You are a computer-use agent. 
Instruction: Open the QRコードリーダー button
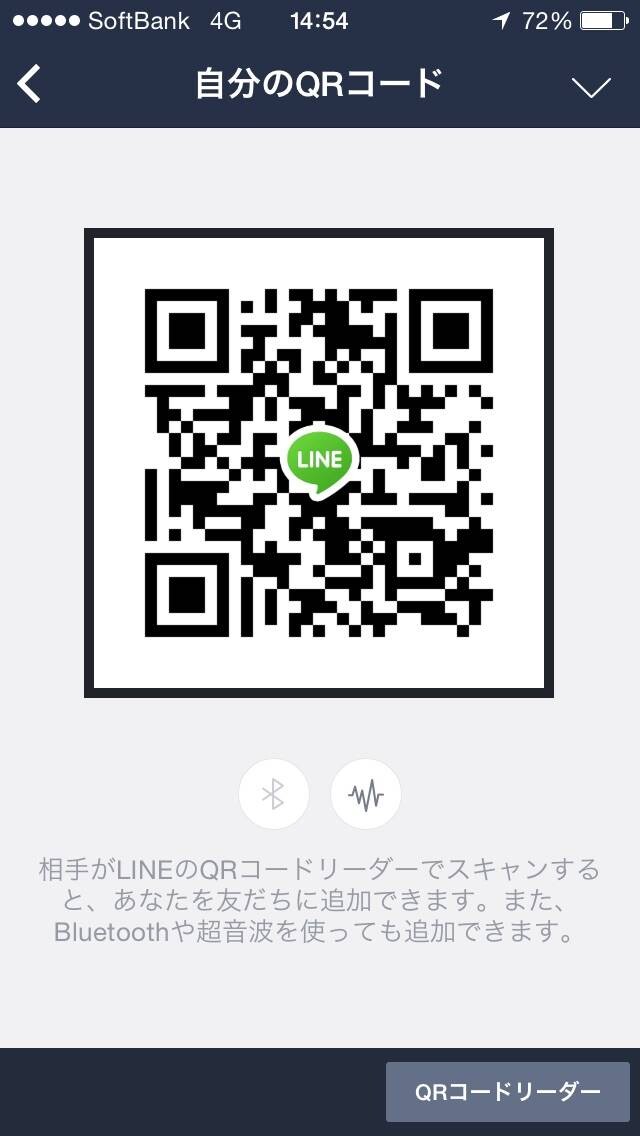point(507,1092)
